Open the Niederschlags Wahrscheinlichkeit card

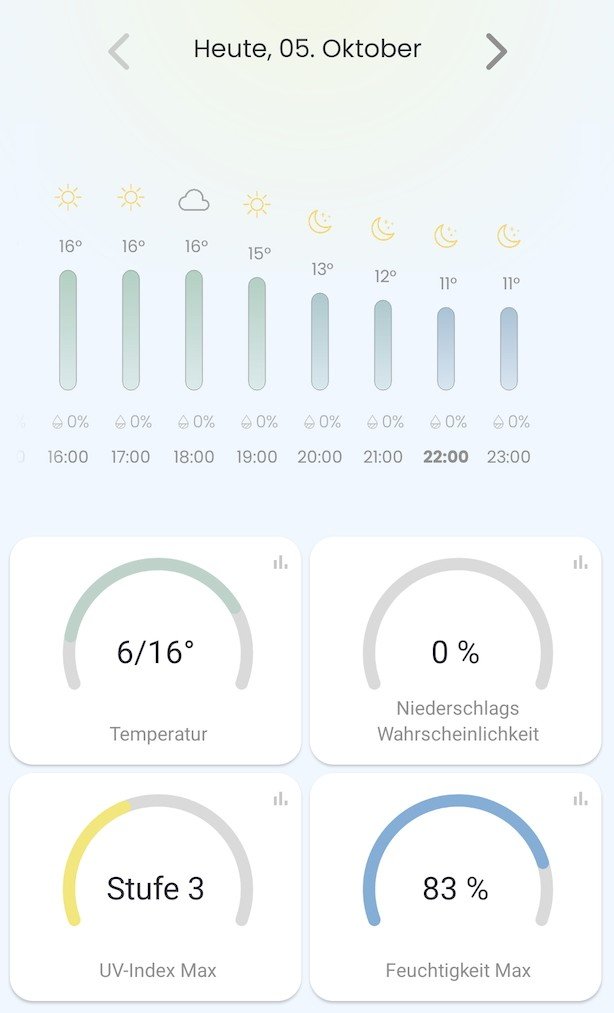point(456,650)
